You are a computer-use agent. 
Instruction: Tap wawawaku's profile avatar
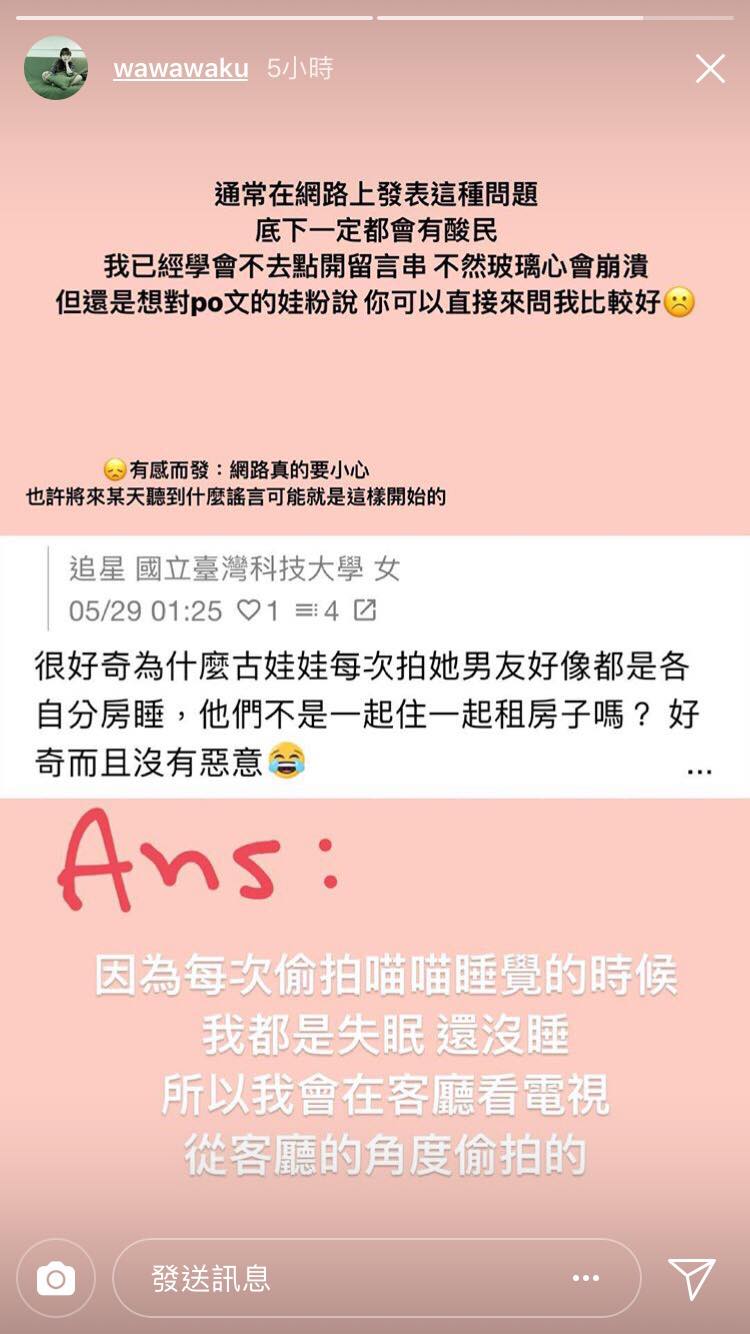56,68
